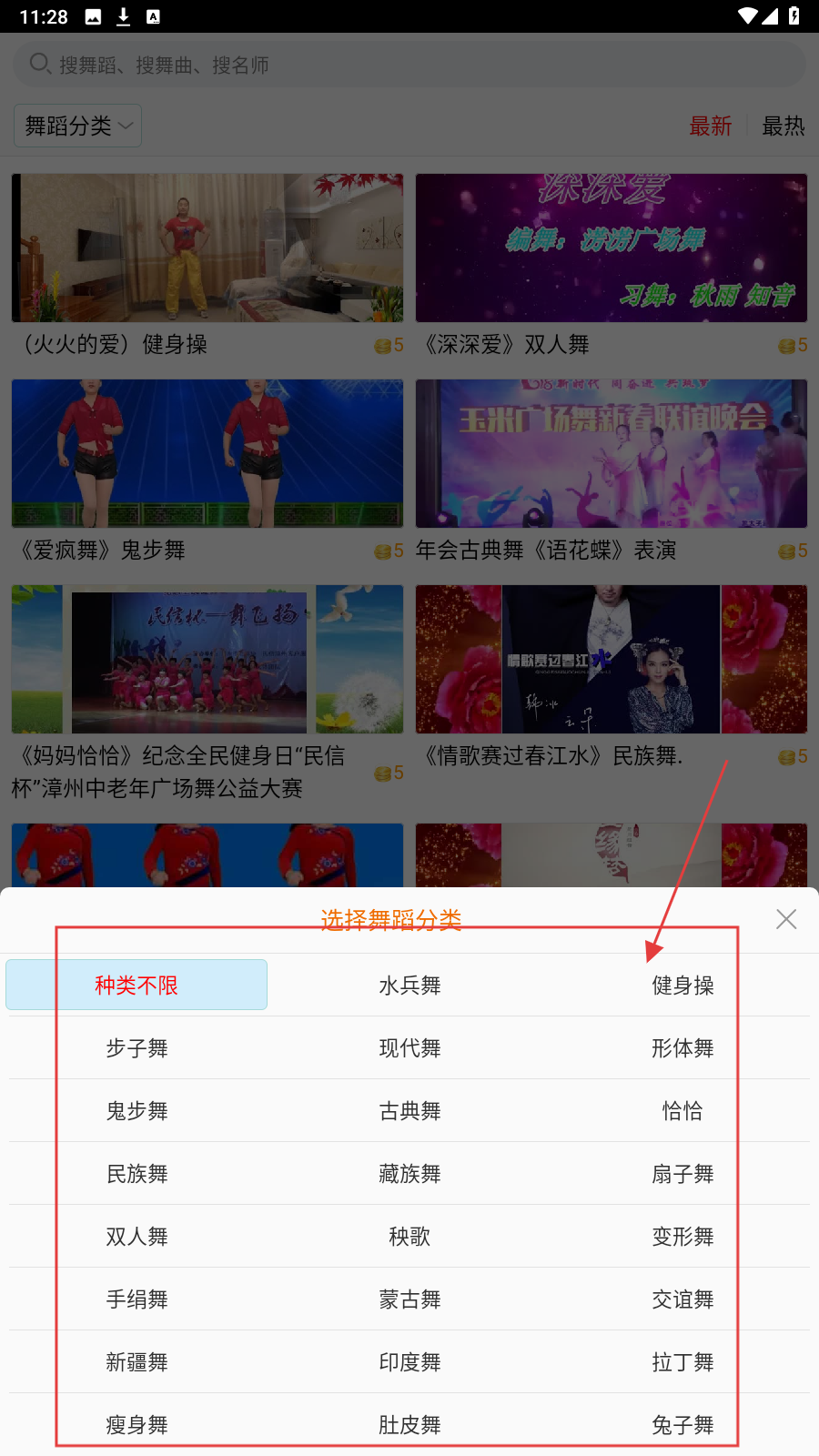Choose the 交谊舞 category

(x=682, y=1299)
